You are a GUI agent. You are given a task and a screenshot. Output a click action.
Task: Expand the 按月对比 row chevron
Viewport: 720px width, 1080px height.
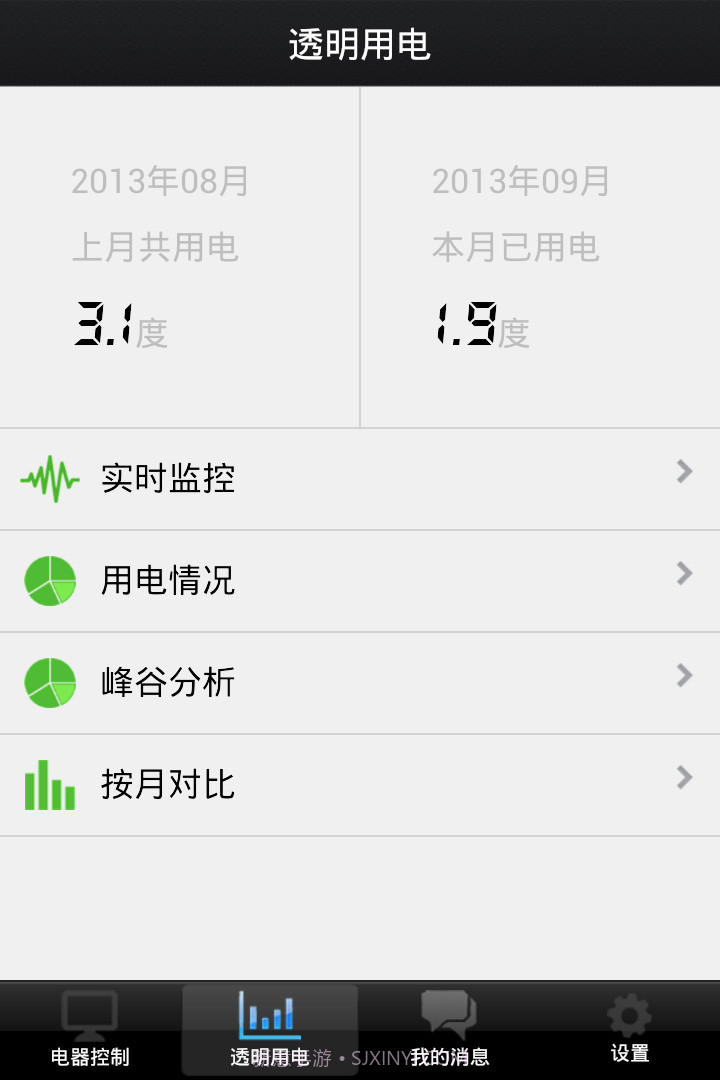(683, 776)
